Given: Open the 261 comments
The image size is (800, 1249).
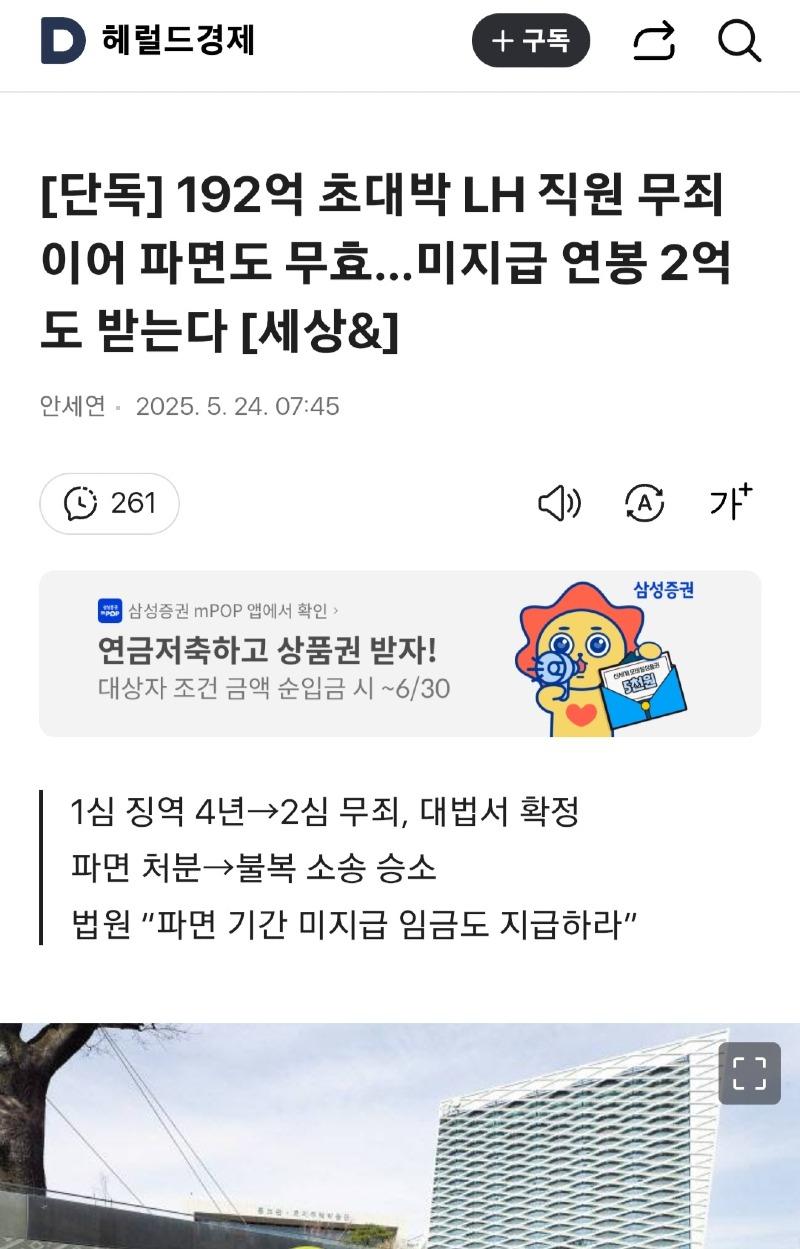Looking at the screenshot, I should coord(110,503).
